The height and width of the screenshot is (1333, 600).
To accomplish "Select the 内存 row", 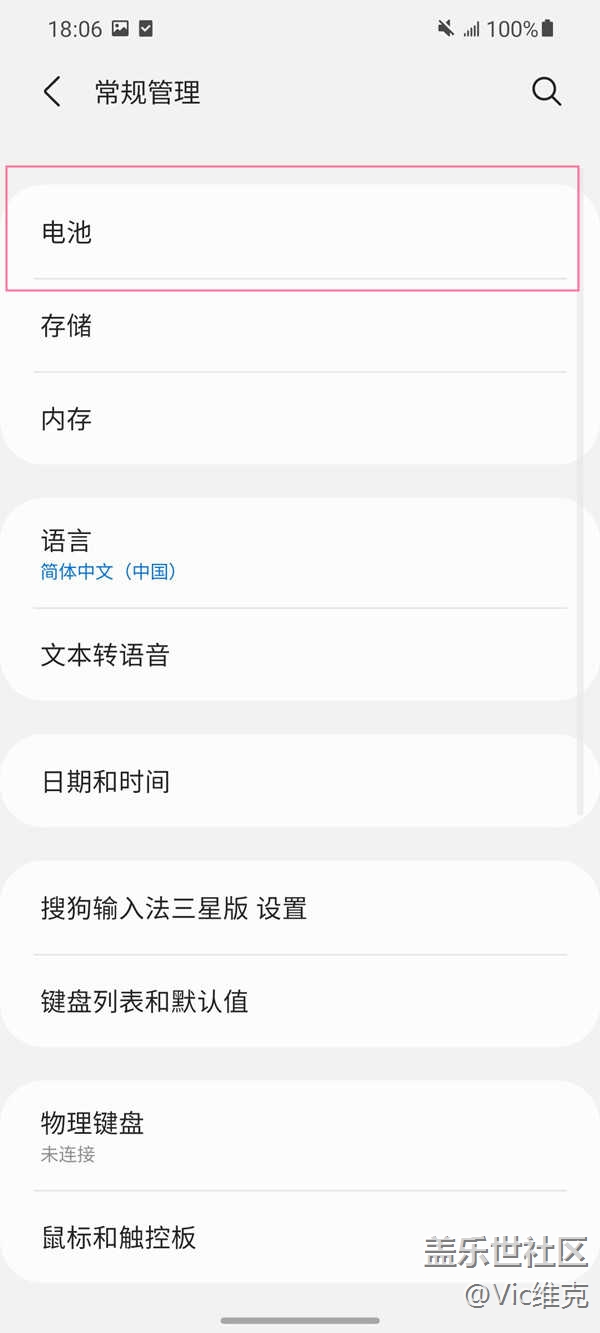I will 290,419.
